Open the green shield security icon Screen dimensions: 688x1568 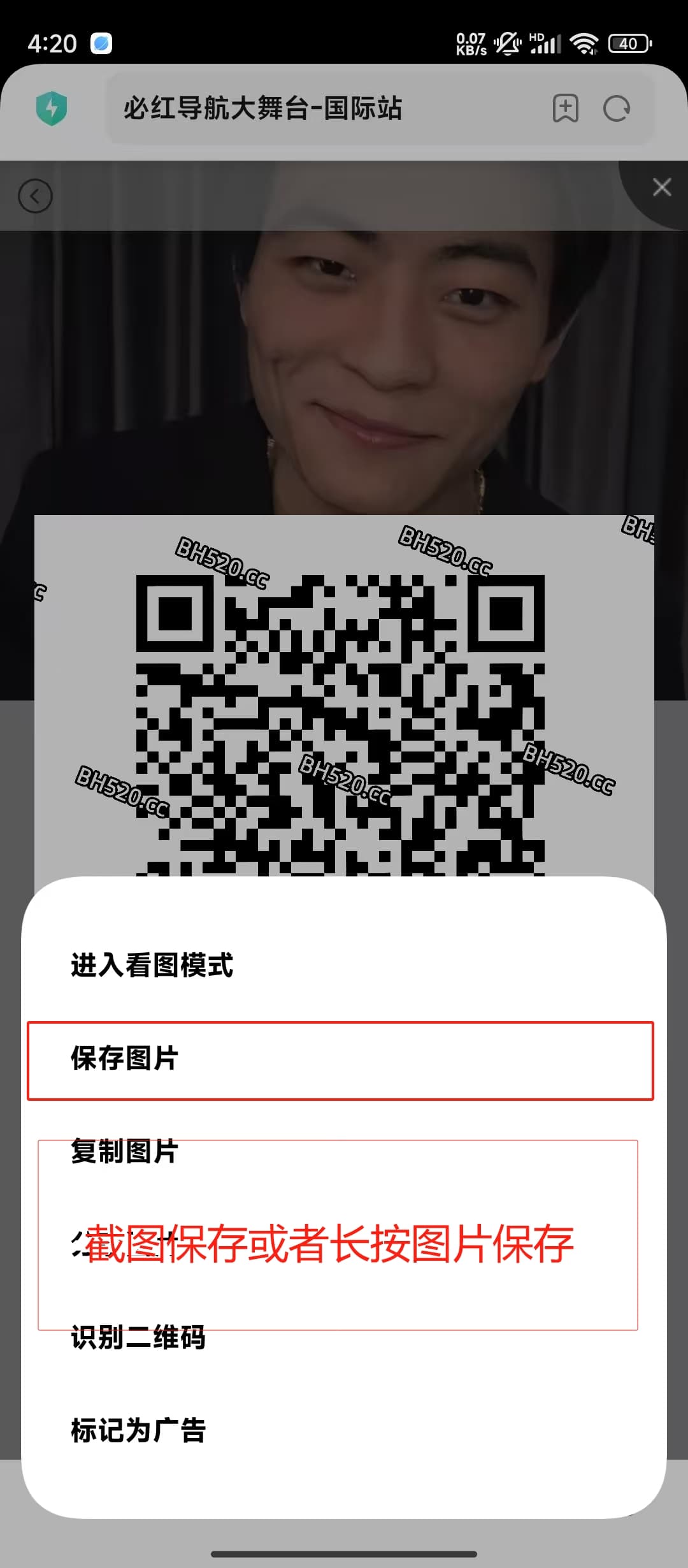[52, 108]
